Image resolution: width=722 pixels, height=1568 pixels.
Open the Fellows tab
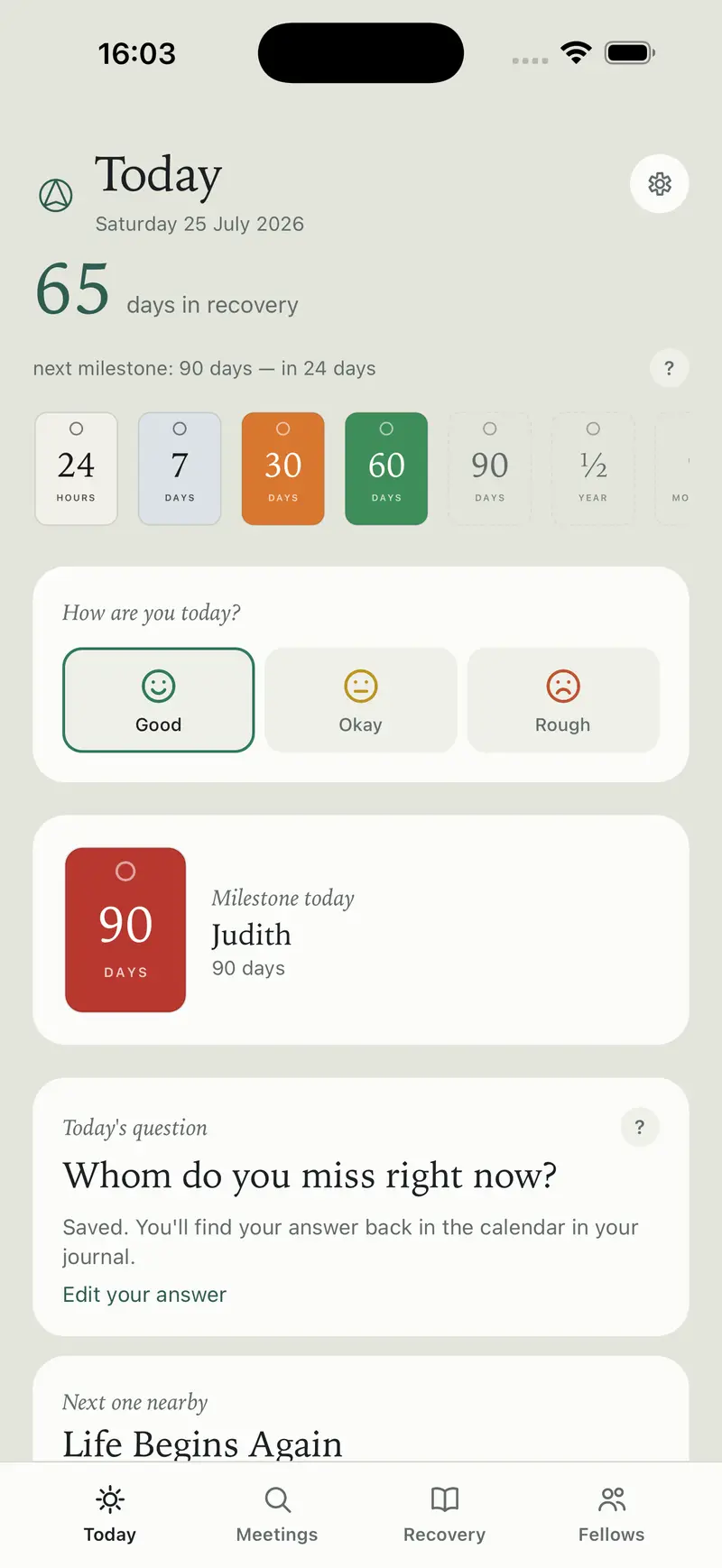pos(612,1515)
